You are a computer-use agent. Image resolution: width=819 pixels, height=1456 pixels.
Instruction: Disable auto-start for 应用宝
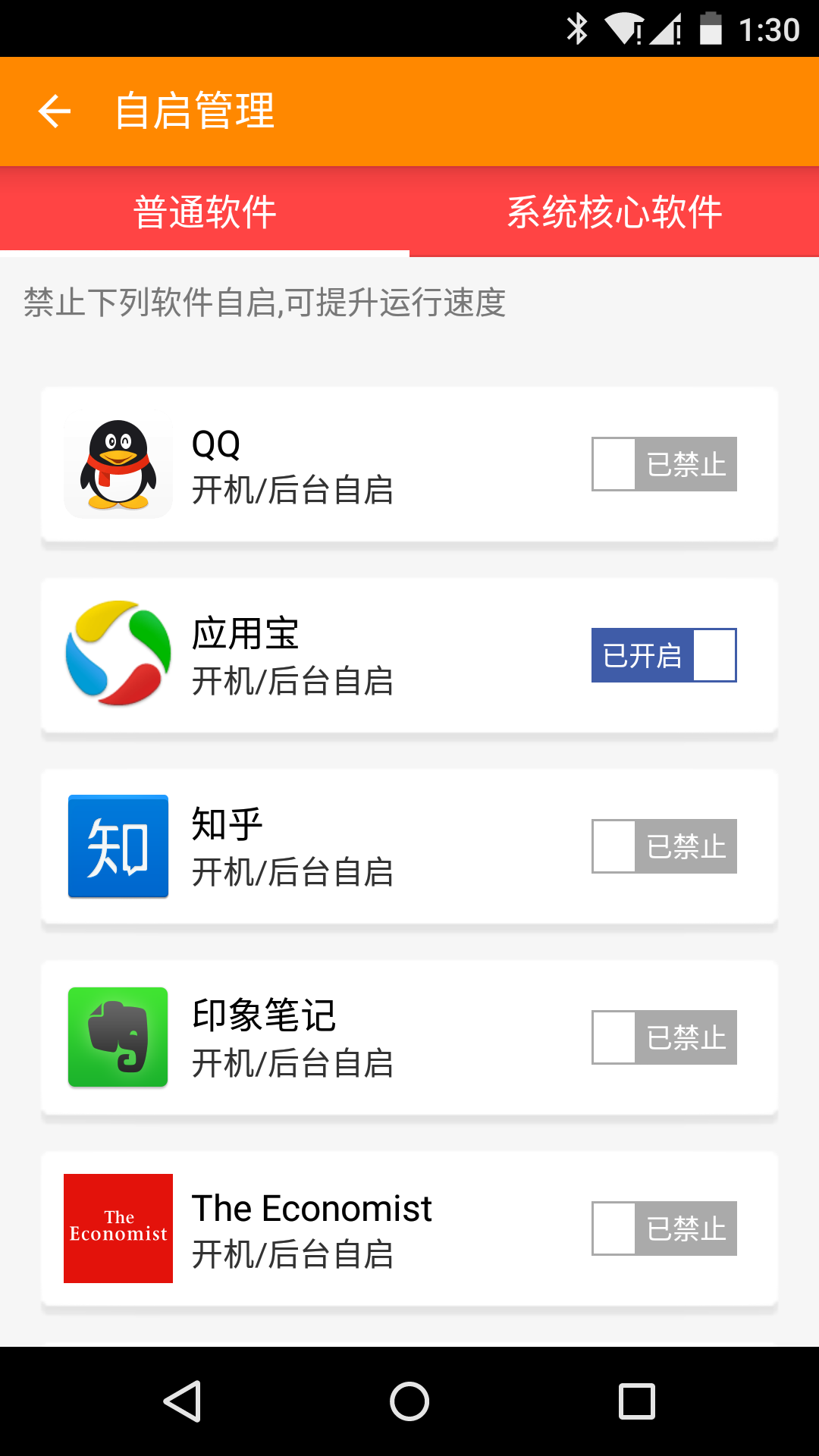664,655
